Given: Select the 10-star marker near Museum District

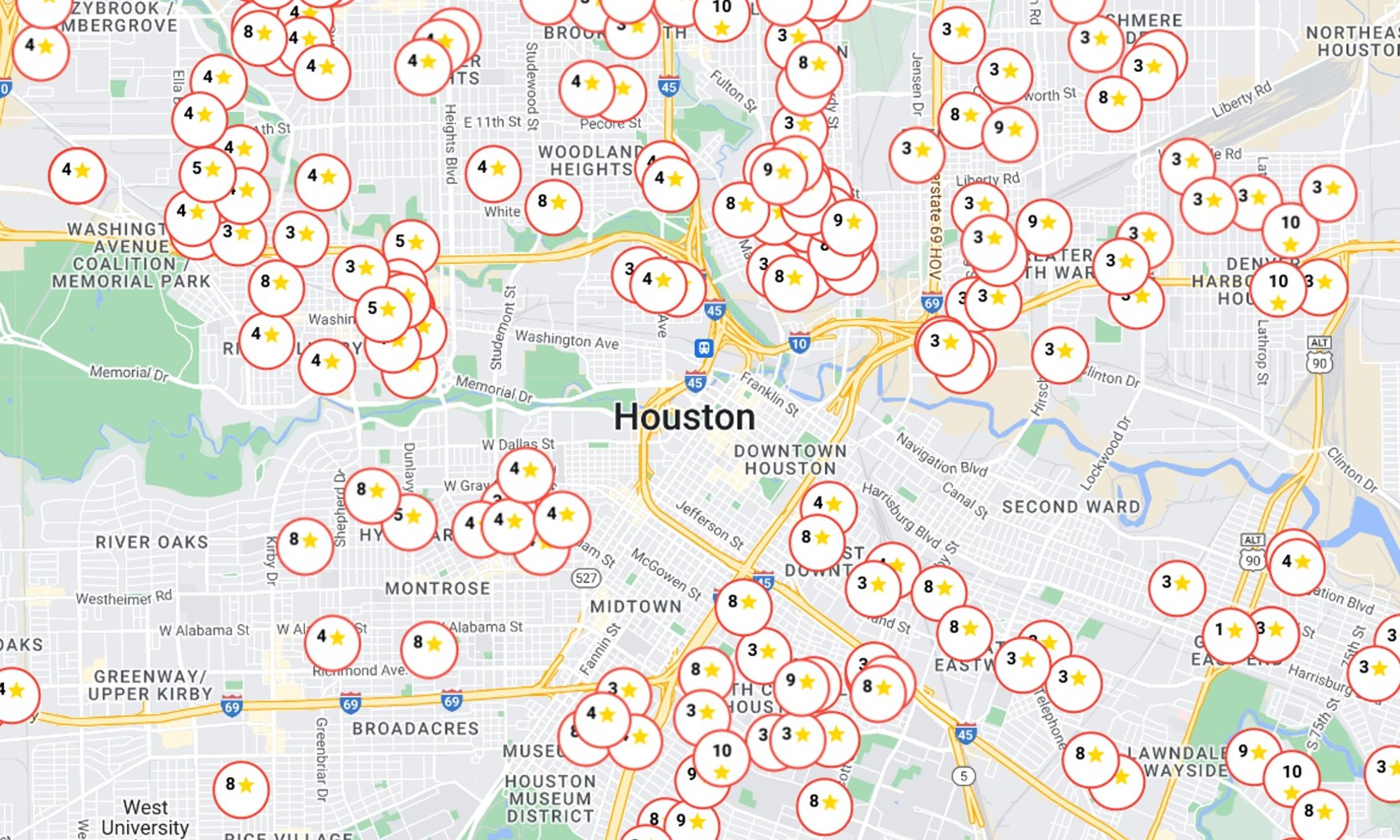Looking at the screenshot, I should [721, 757].
